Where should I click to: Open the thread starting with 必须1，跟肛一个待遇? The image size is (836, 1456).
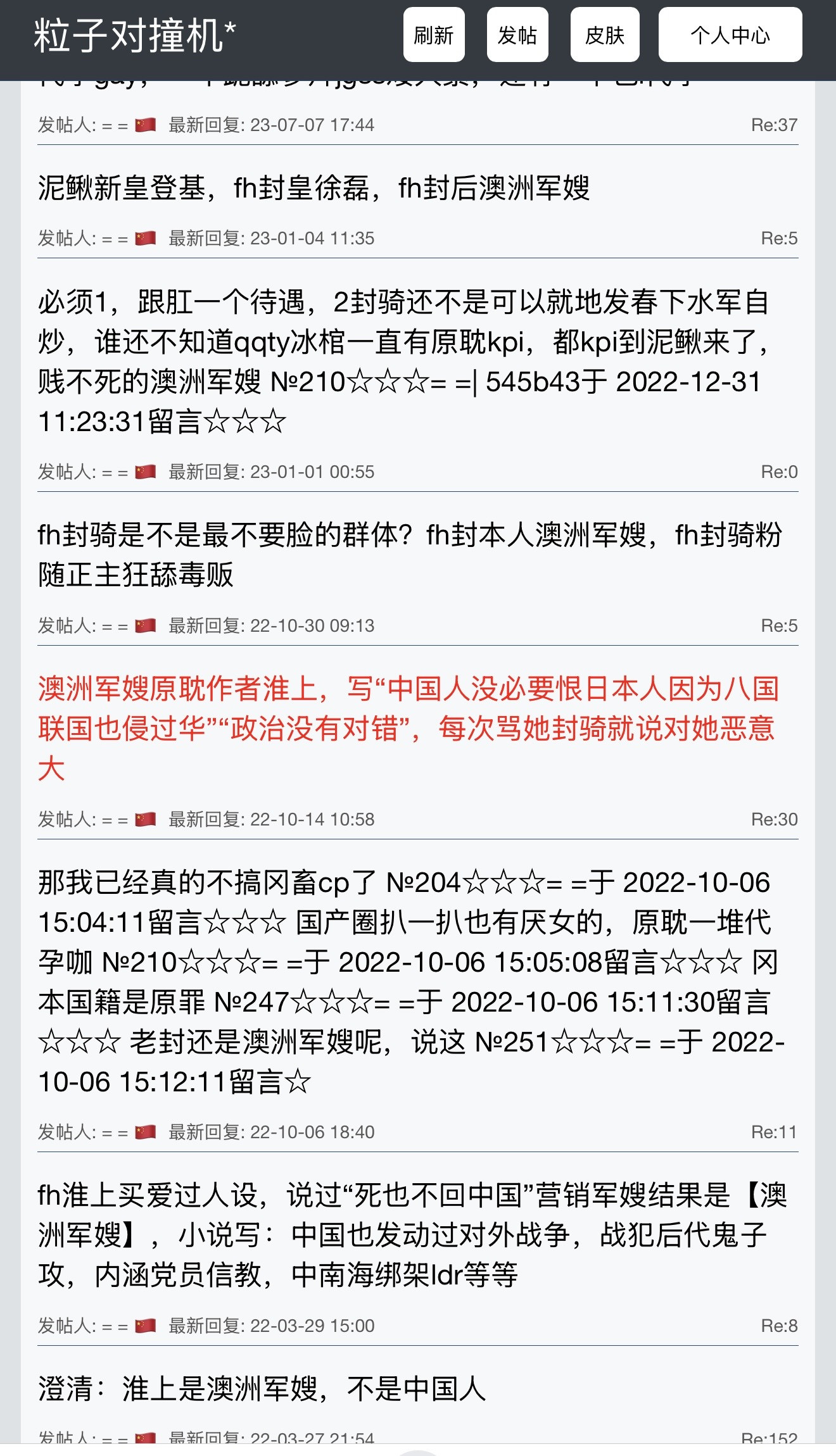(405, 361)
